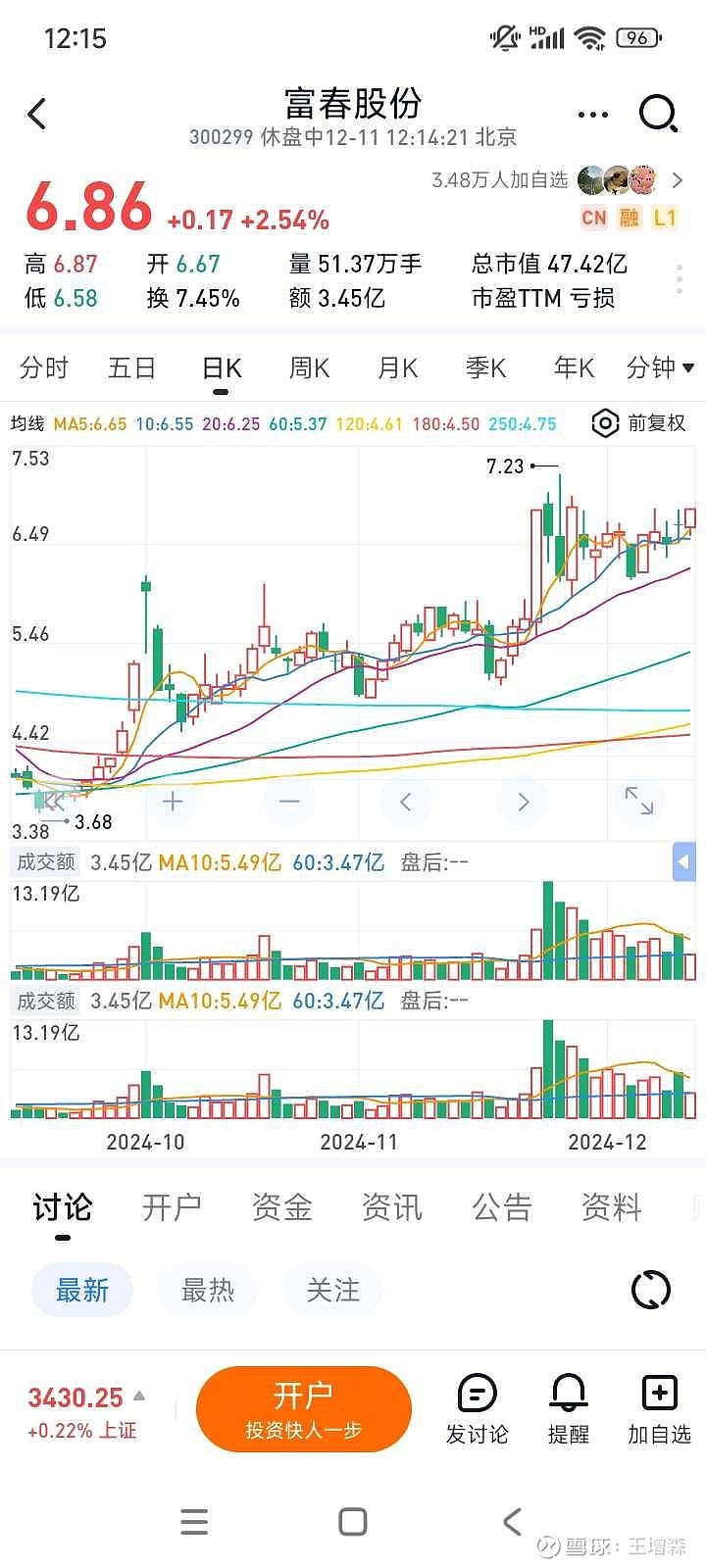
Task: Write a post with 发讨论
Action: point(478,1409)
